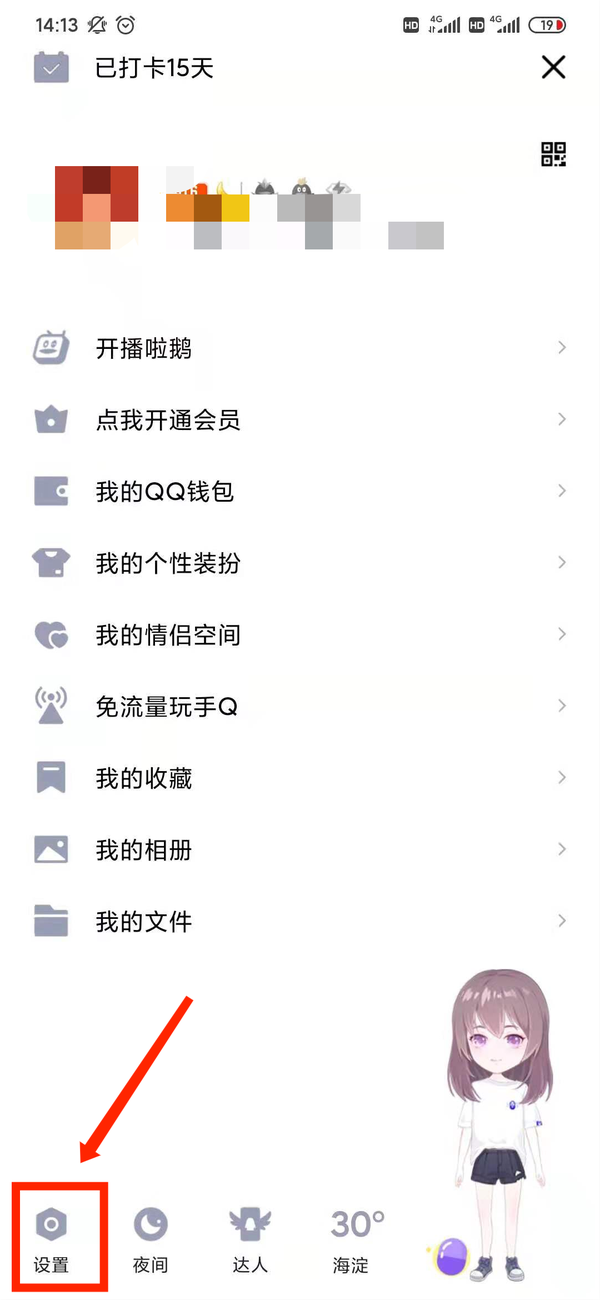Screen dimensions: 600x1300
Task: Browse 我的文件
Action: pyautogui.click(x=143, y=921)
